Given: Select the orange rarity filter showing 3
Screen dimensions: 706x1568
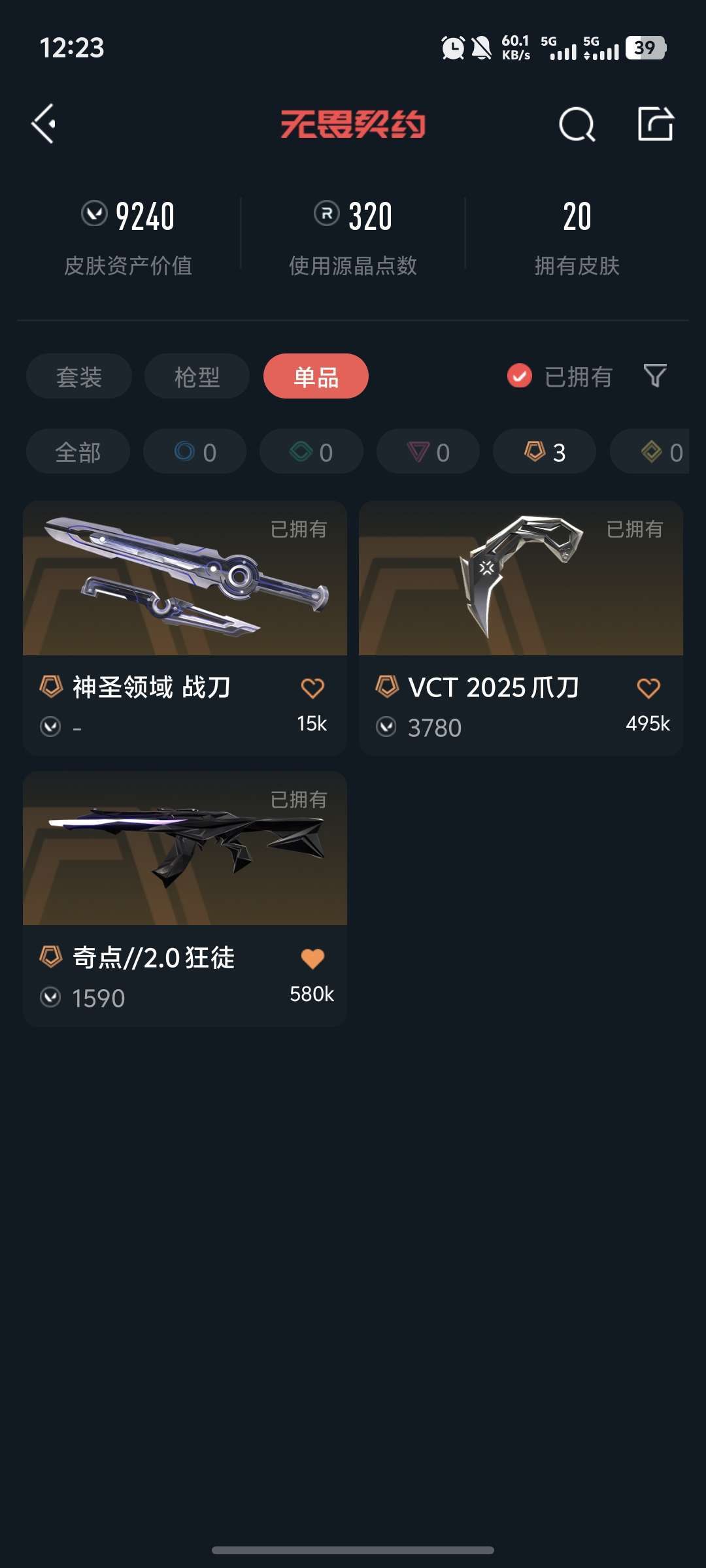Looking at the screenshot, I should 543,451.
